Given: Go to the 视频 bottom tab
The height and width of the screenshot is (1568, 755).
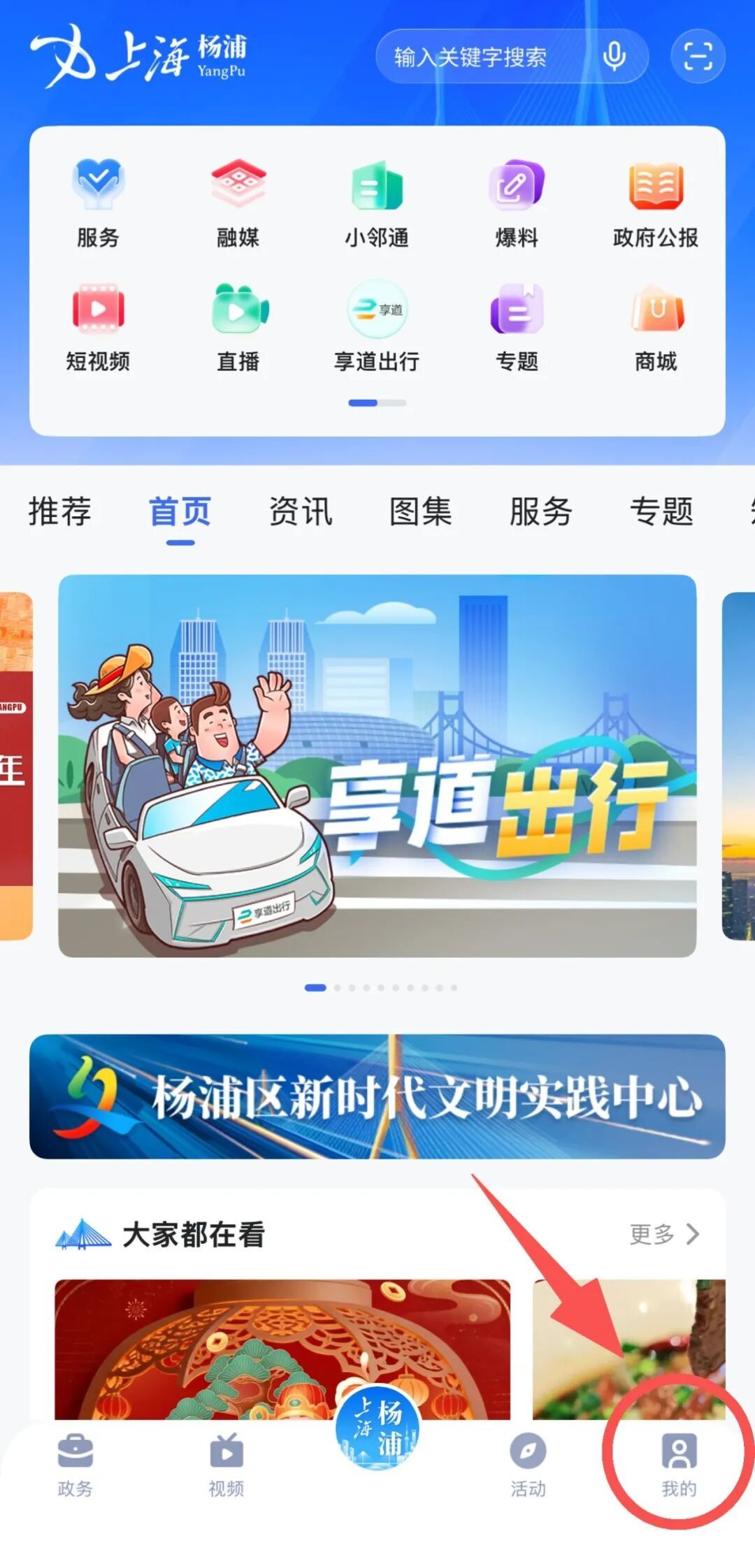Looking at the screenshot, I should coord(226,1465).
